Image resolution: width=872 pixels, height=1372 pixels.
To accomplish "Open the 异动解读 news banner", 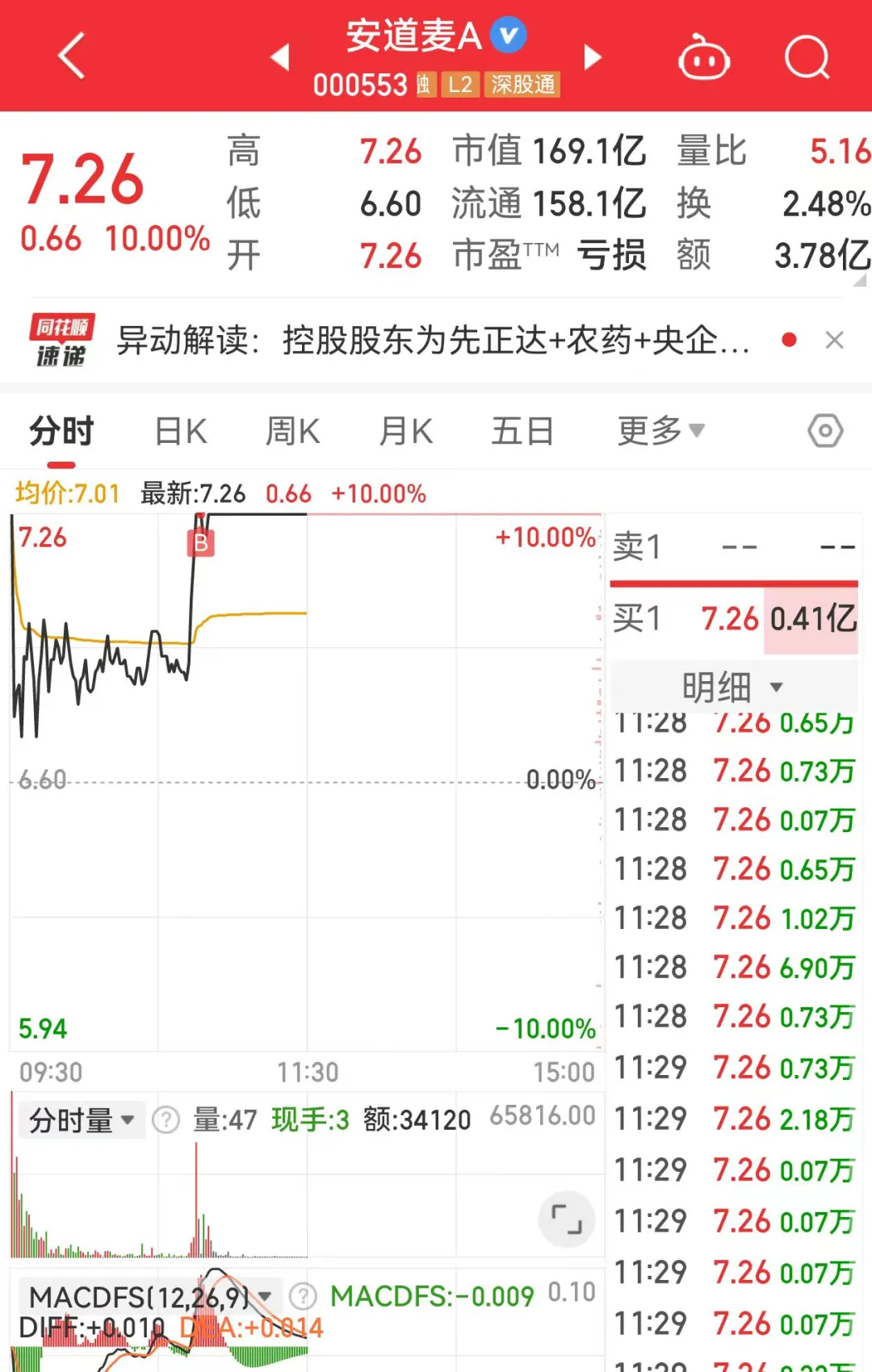I will coord(432,341).
